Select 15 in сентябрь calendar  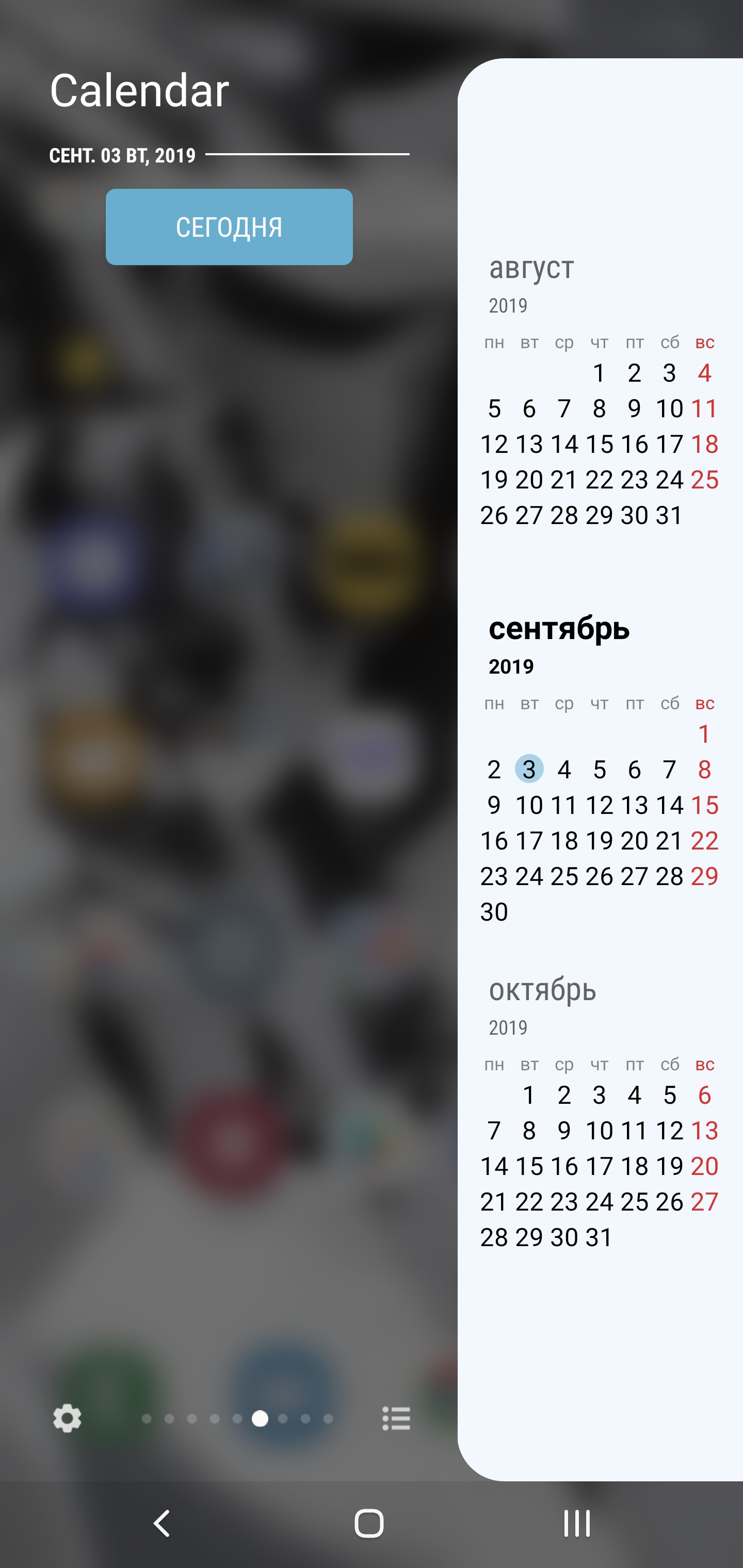pyautogui.click(x=704, y=805)
